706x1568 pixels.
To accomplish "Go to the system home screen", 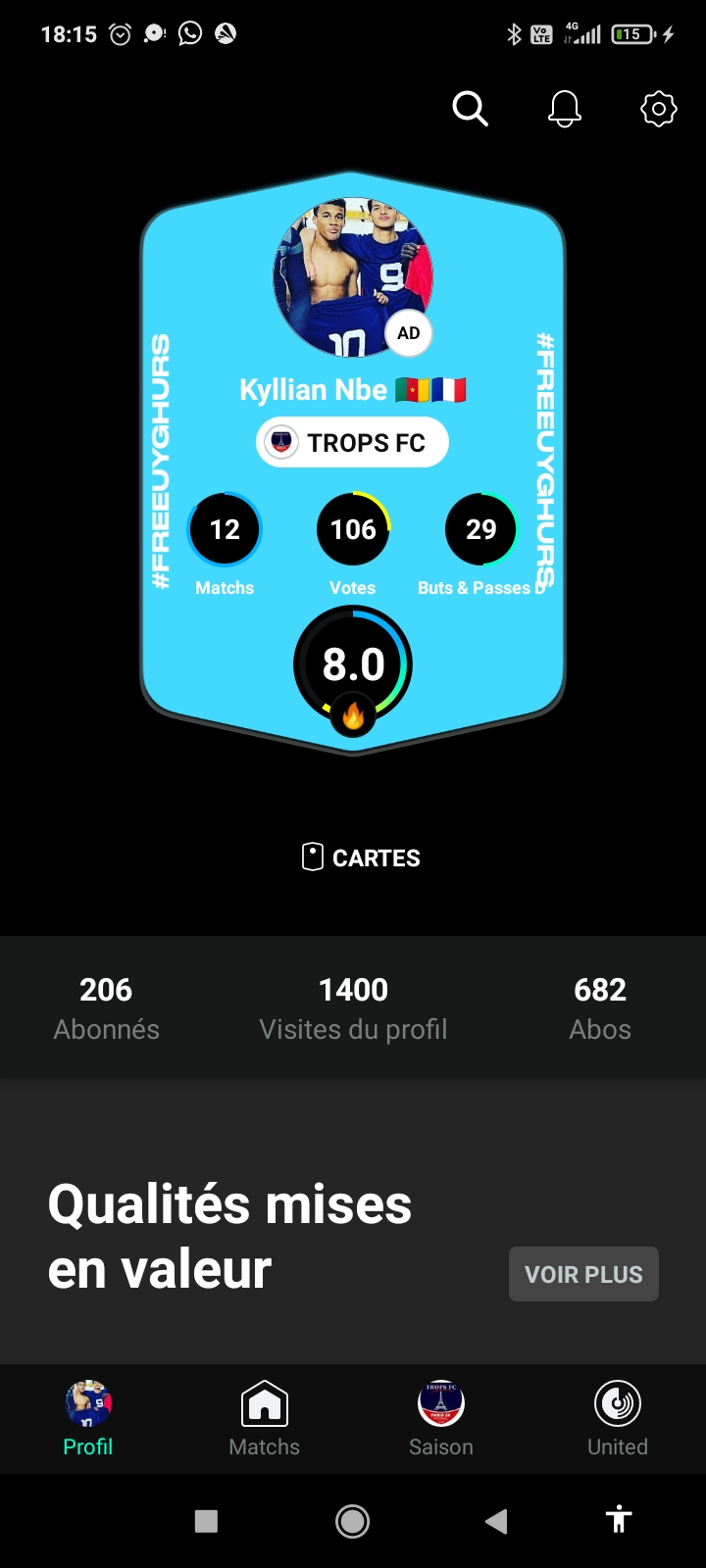I will pyautogui.click(x=353, y=1521).
